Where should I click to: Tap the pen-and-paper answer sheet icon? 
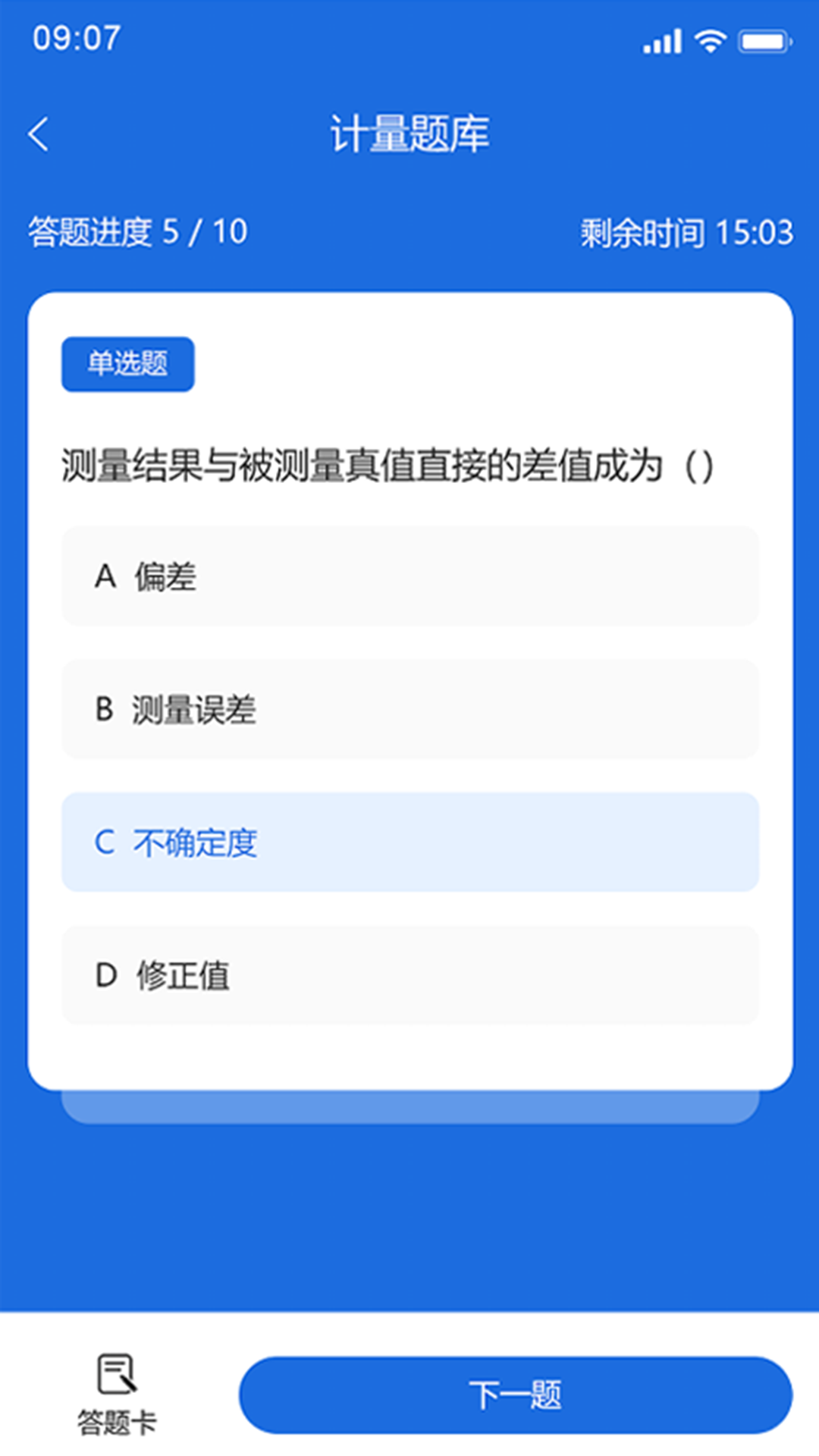click(115, 1373)
